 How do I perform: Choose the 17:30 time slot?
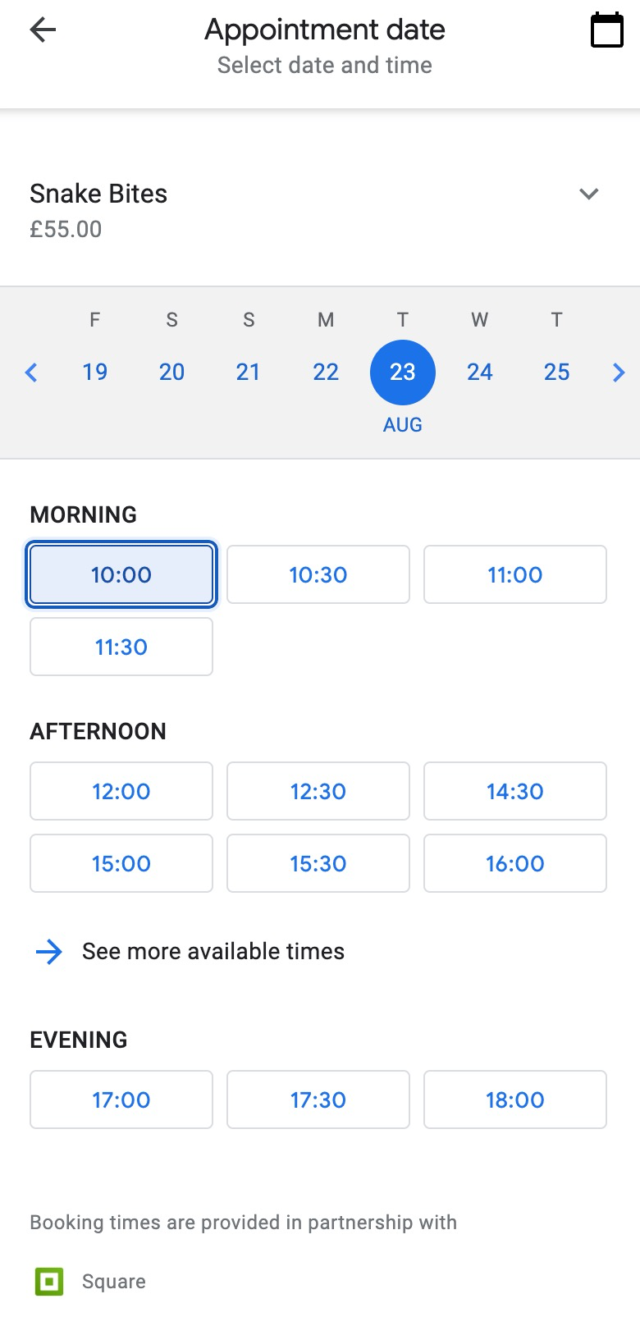[318, 1100]
